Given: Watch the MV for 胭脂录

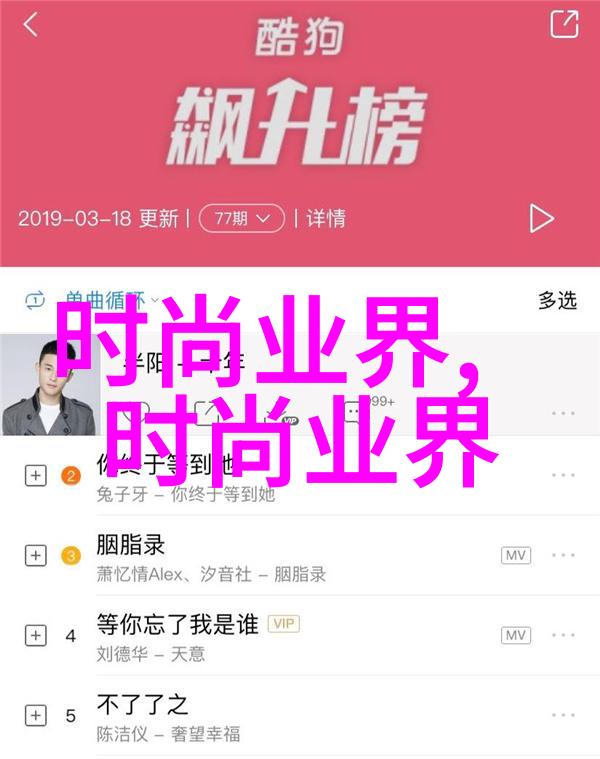Looking at the screenshot, I should tap(516, 555).
